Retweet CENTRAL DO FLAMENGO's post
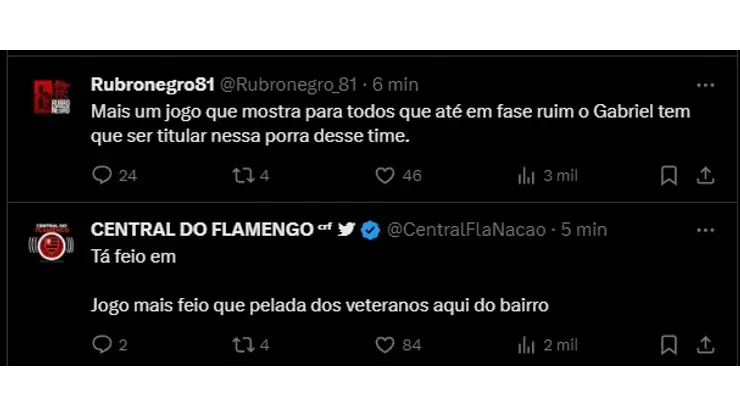 (242, 344)
